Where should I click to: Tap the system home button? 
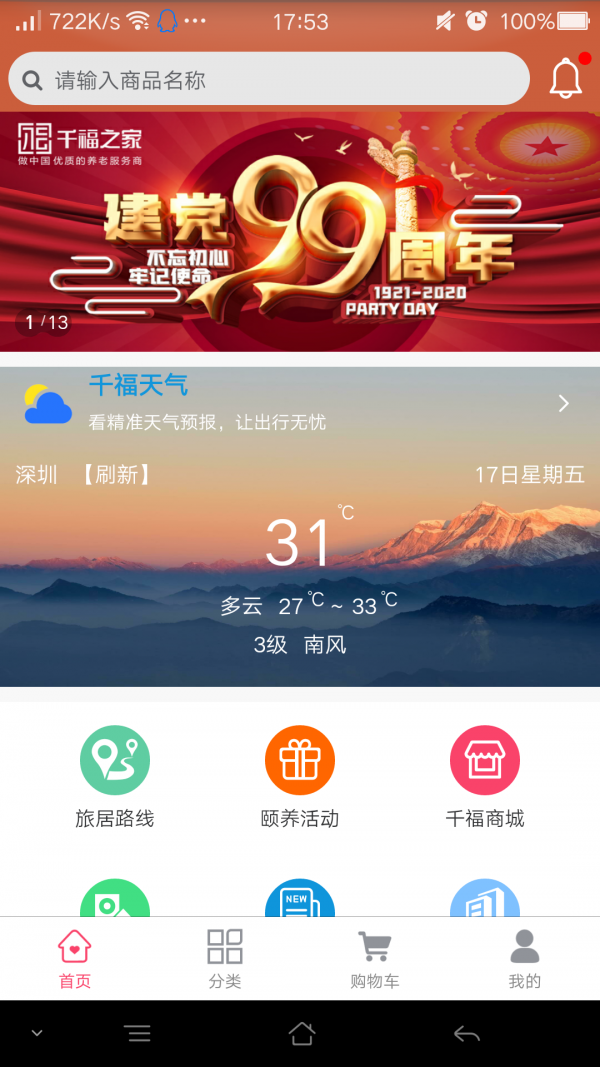(301, 1034)
